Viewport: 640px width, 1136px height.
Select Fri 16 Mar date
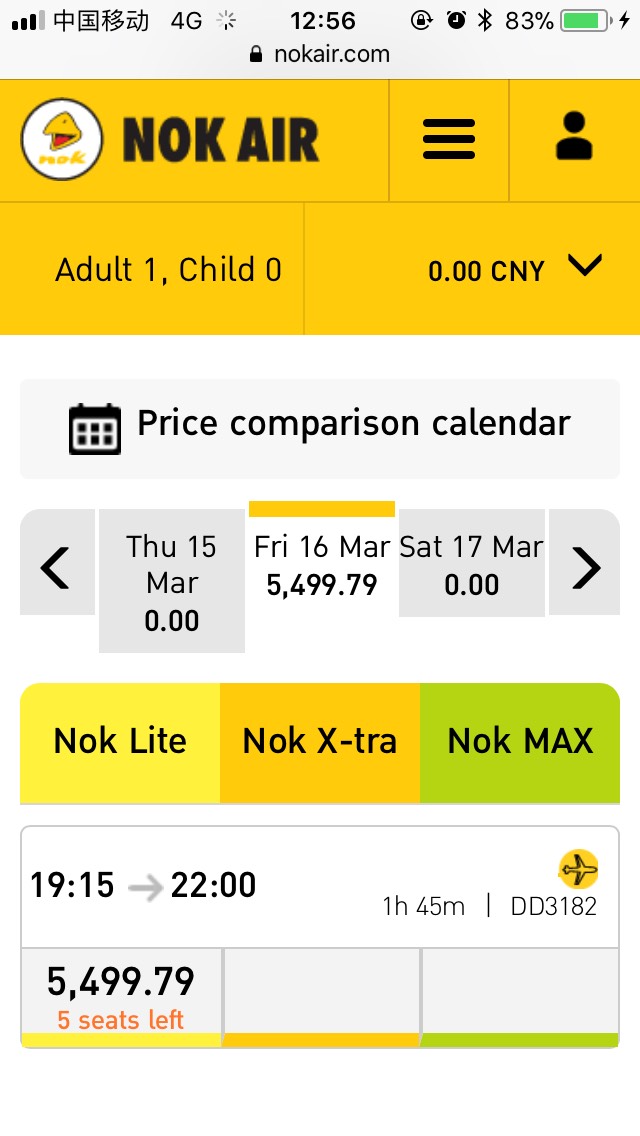click(x=321, y=565)
